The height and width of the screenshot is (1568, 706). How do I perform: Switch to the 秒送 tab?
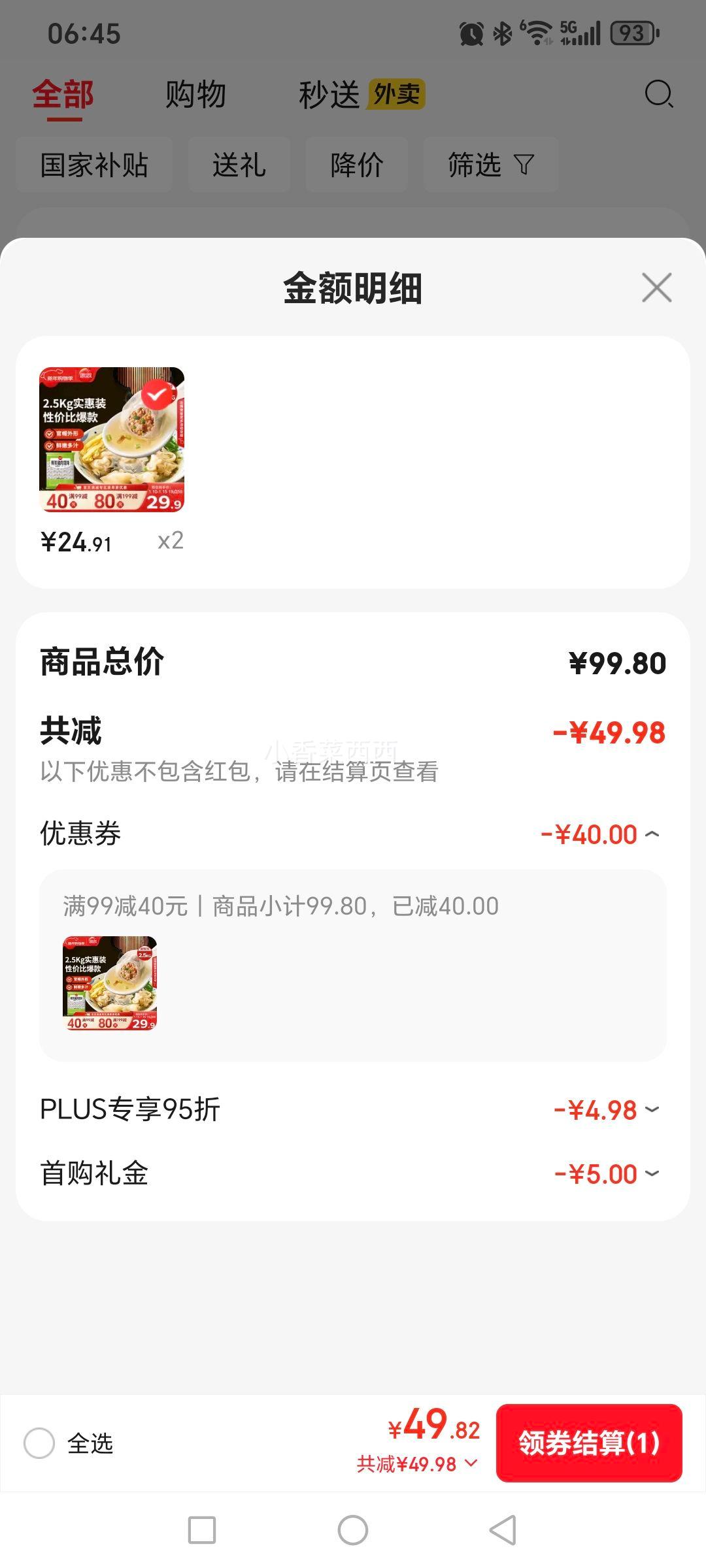(331, 94)
